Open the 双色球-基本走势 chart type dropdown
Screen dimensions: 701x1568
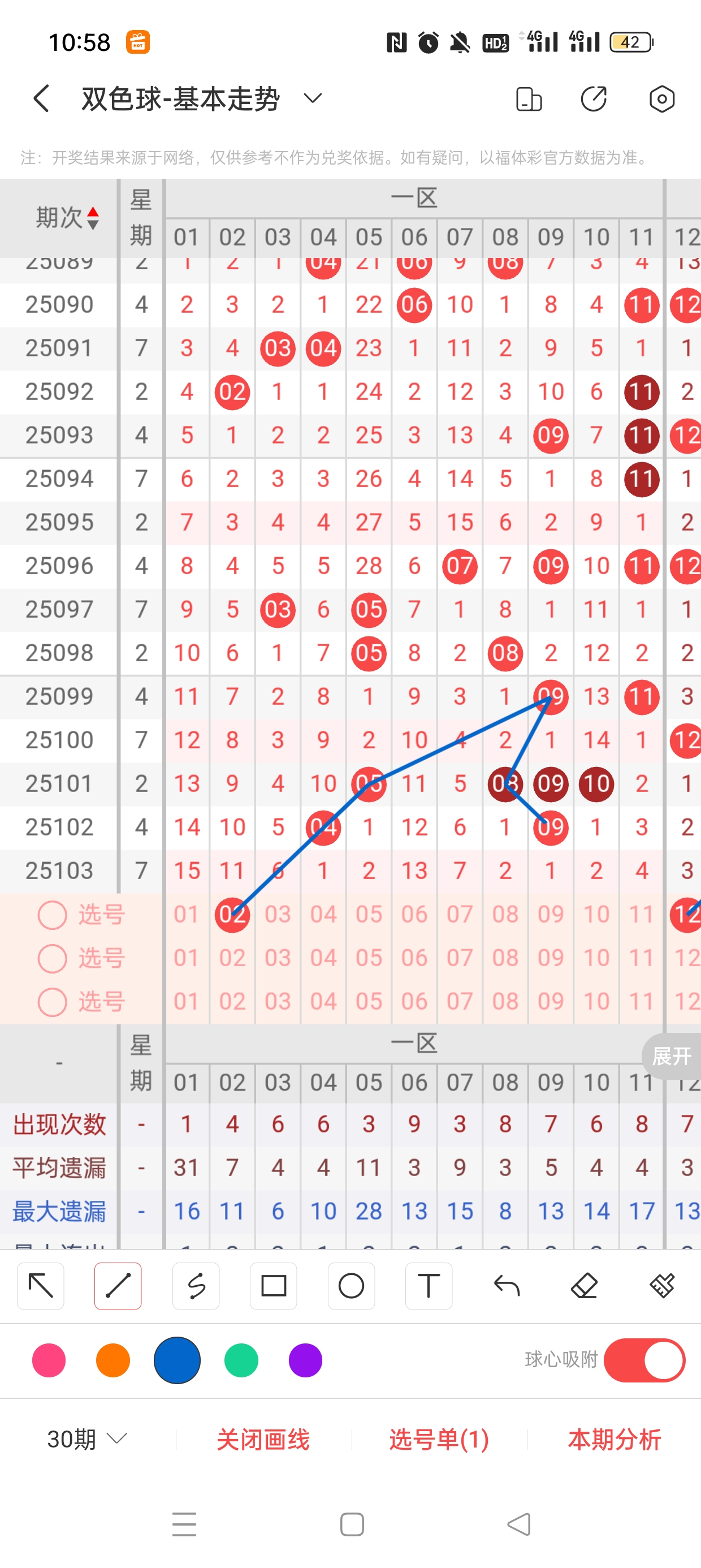(x=312, y=98)
